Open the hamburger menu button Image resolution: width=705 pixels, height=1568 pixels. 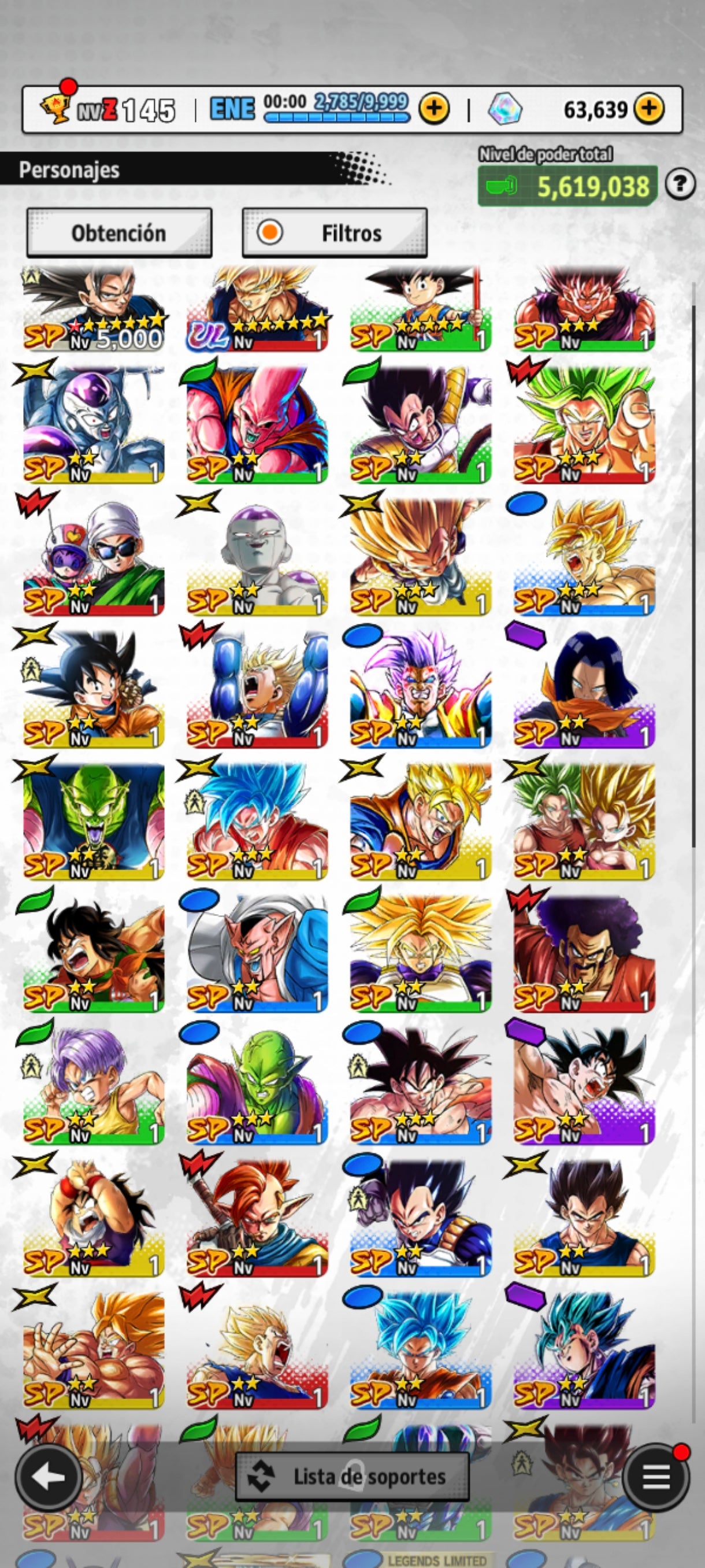pos(656,1477)
